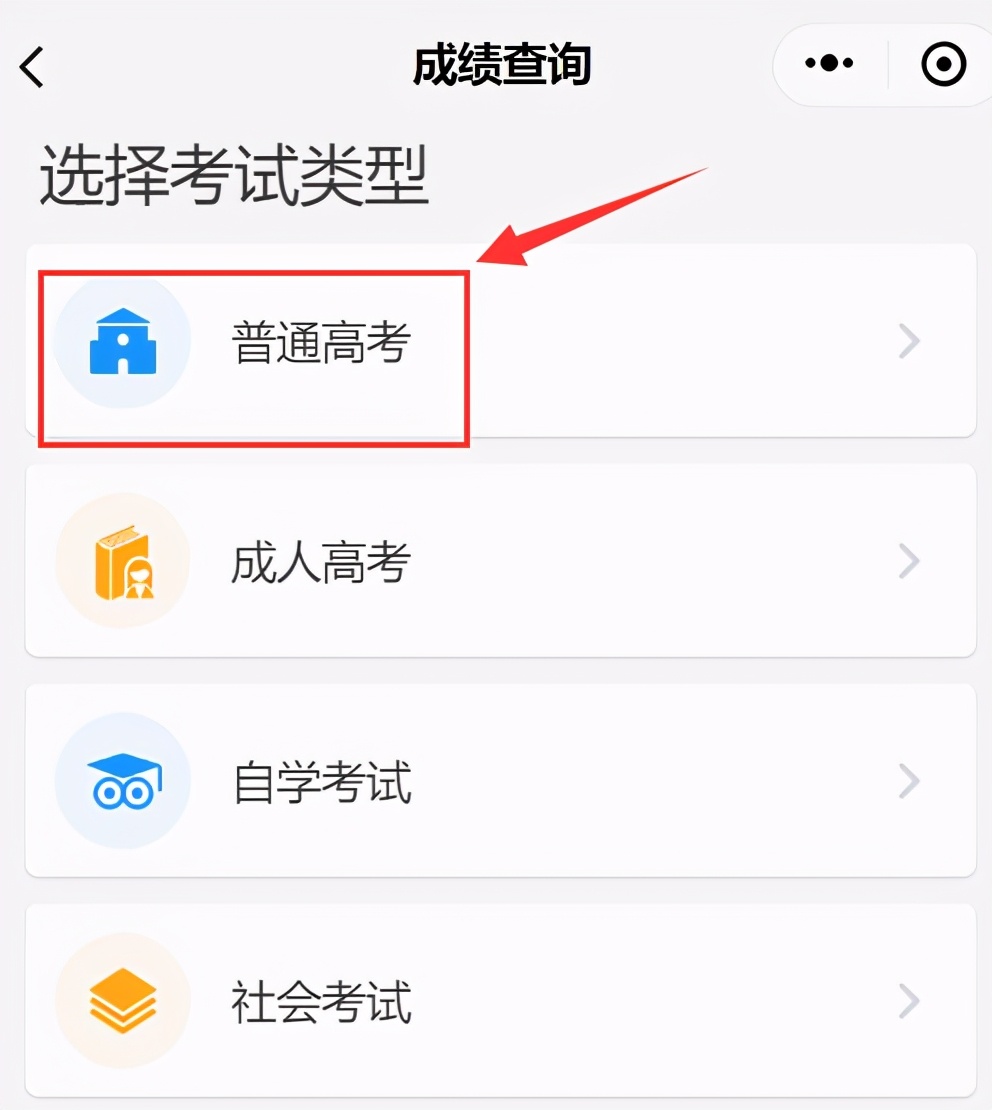Image resolution: width=992 pixels, height=1110 pixels.
Task: Click the orange book icon next to 成人高考
Action: click(121, 560)
